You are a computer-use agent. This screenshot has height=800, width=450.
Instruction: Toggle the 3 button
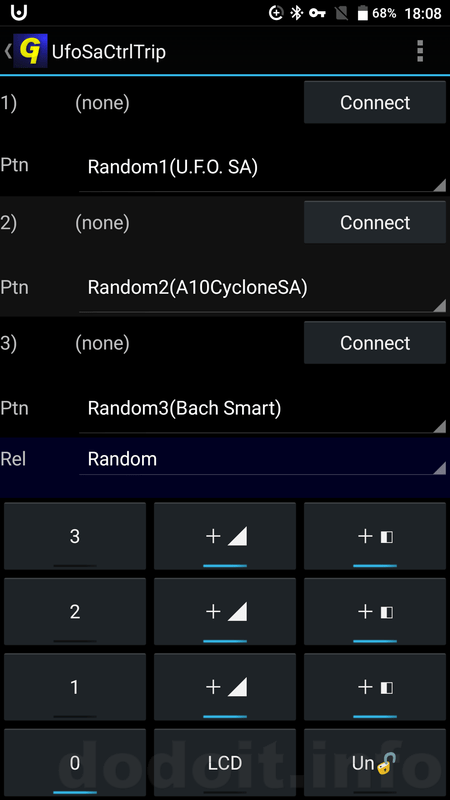[75, 536]
